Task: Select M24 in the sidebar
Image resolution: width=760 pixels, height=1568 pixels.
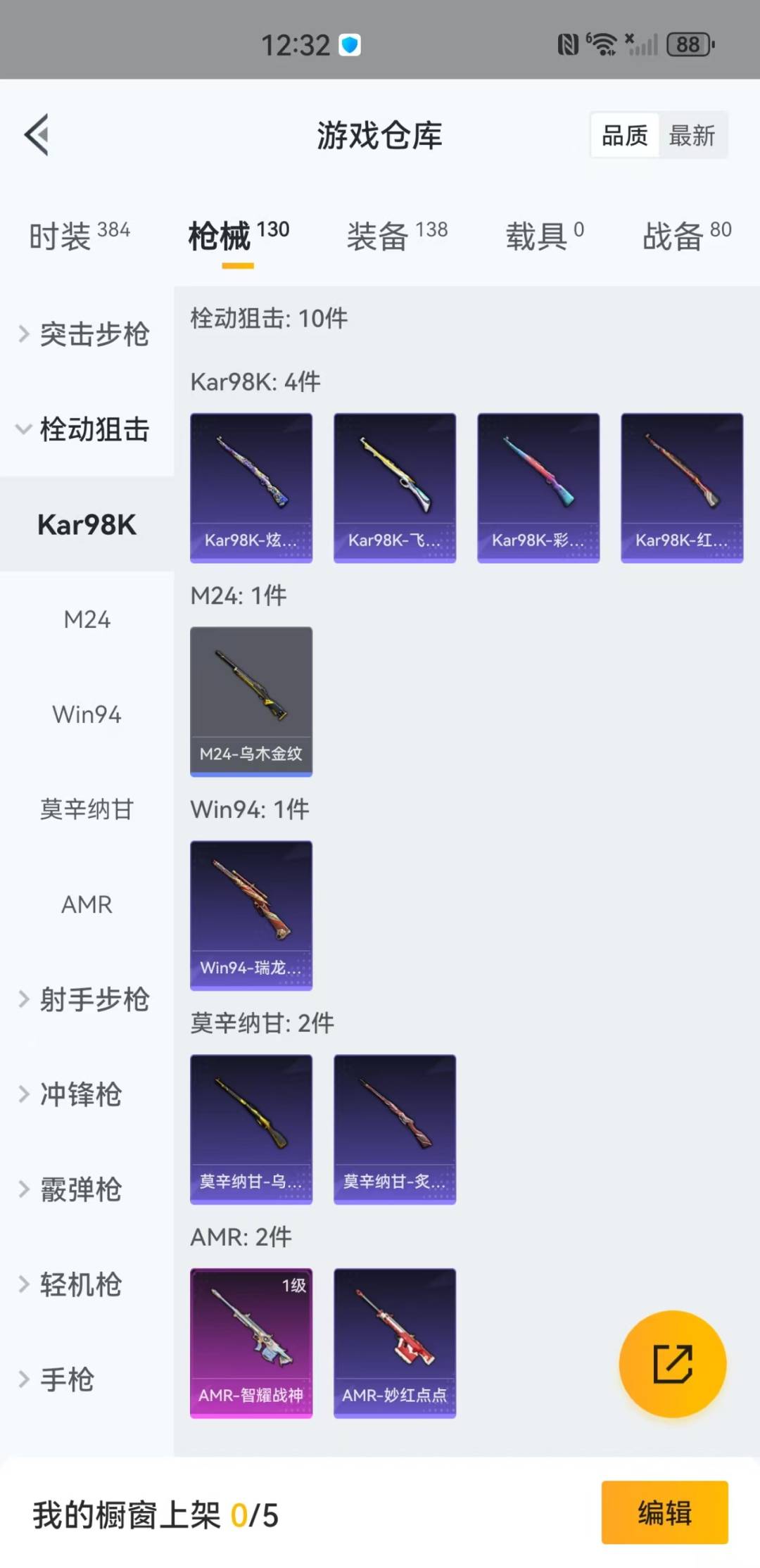Action: pos(87,620)
